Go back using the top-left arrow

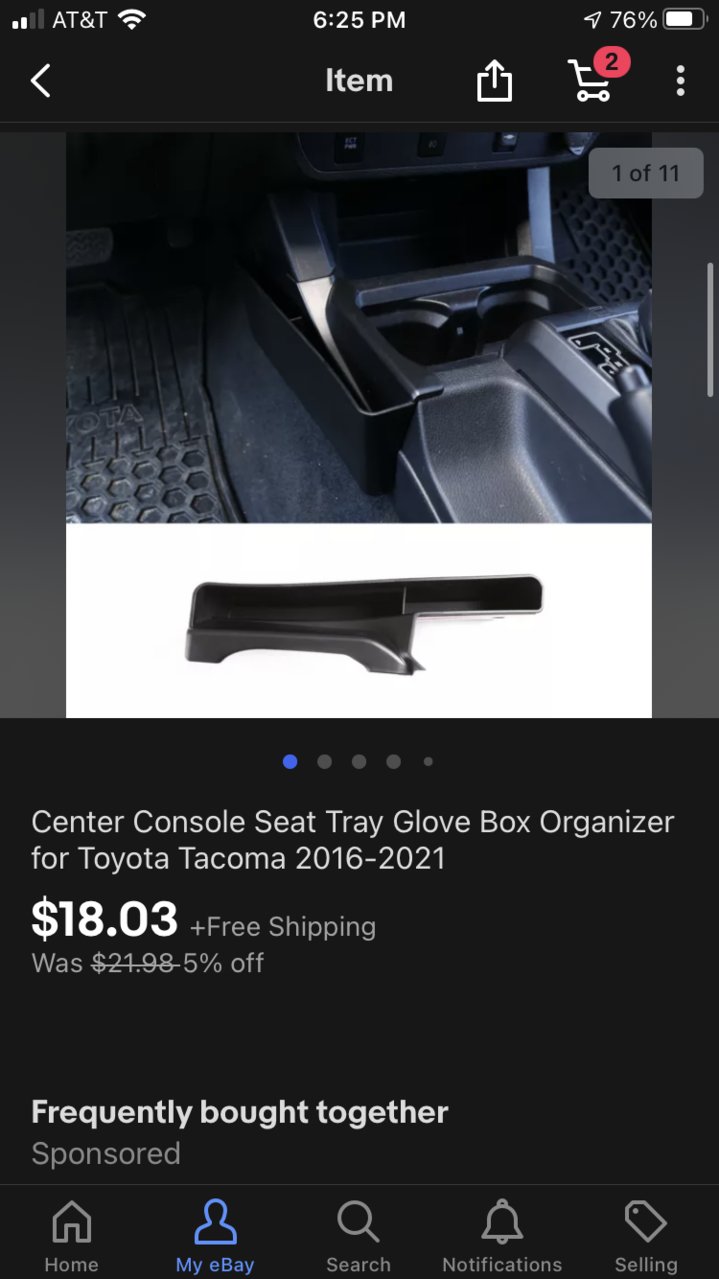40,81
